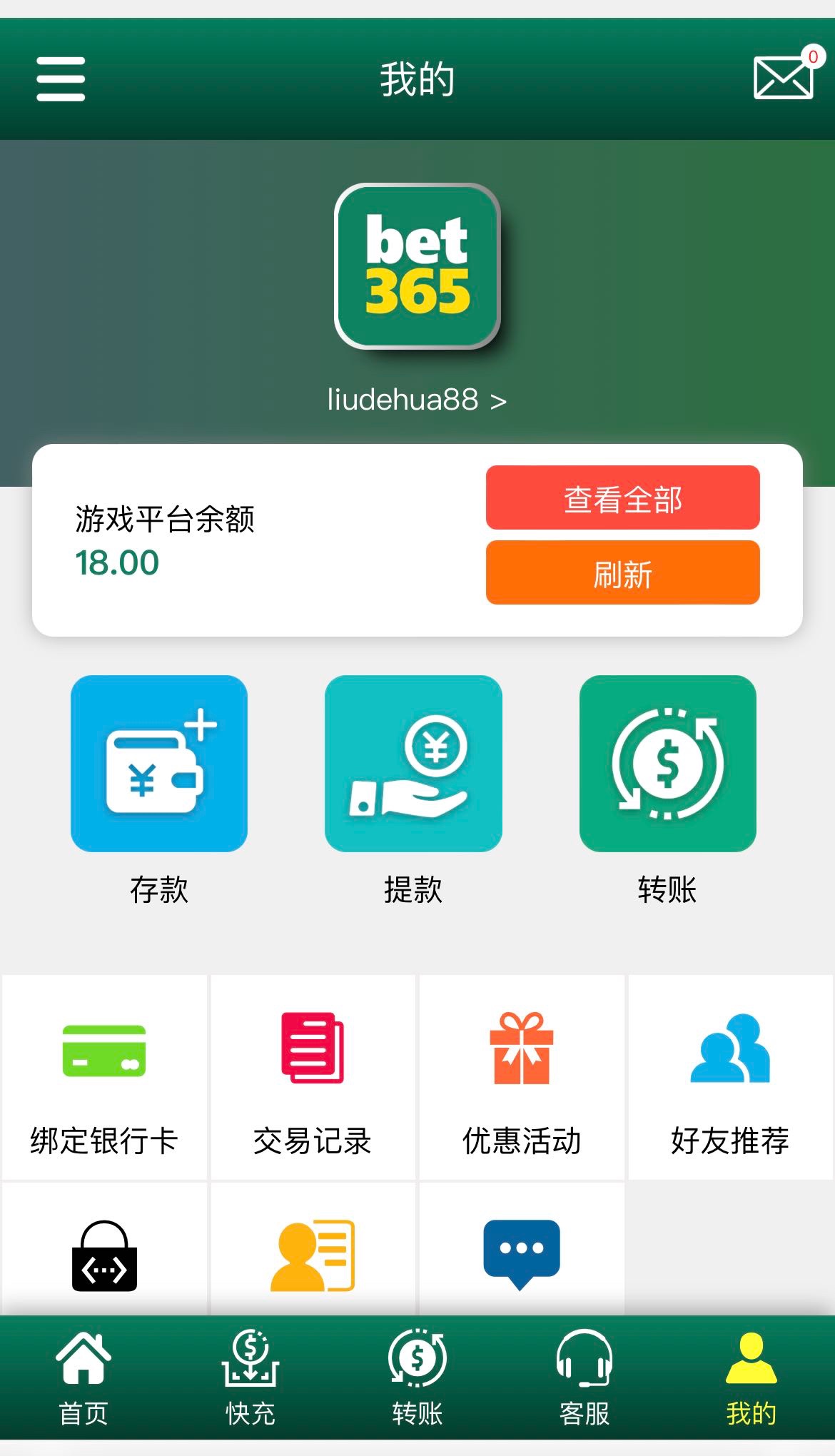Tap the 查看全部 button
The width and height of the screenshot is (835, 1456).
click(x=622, y=497)
